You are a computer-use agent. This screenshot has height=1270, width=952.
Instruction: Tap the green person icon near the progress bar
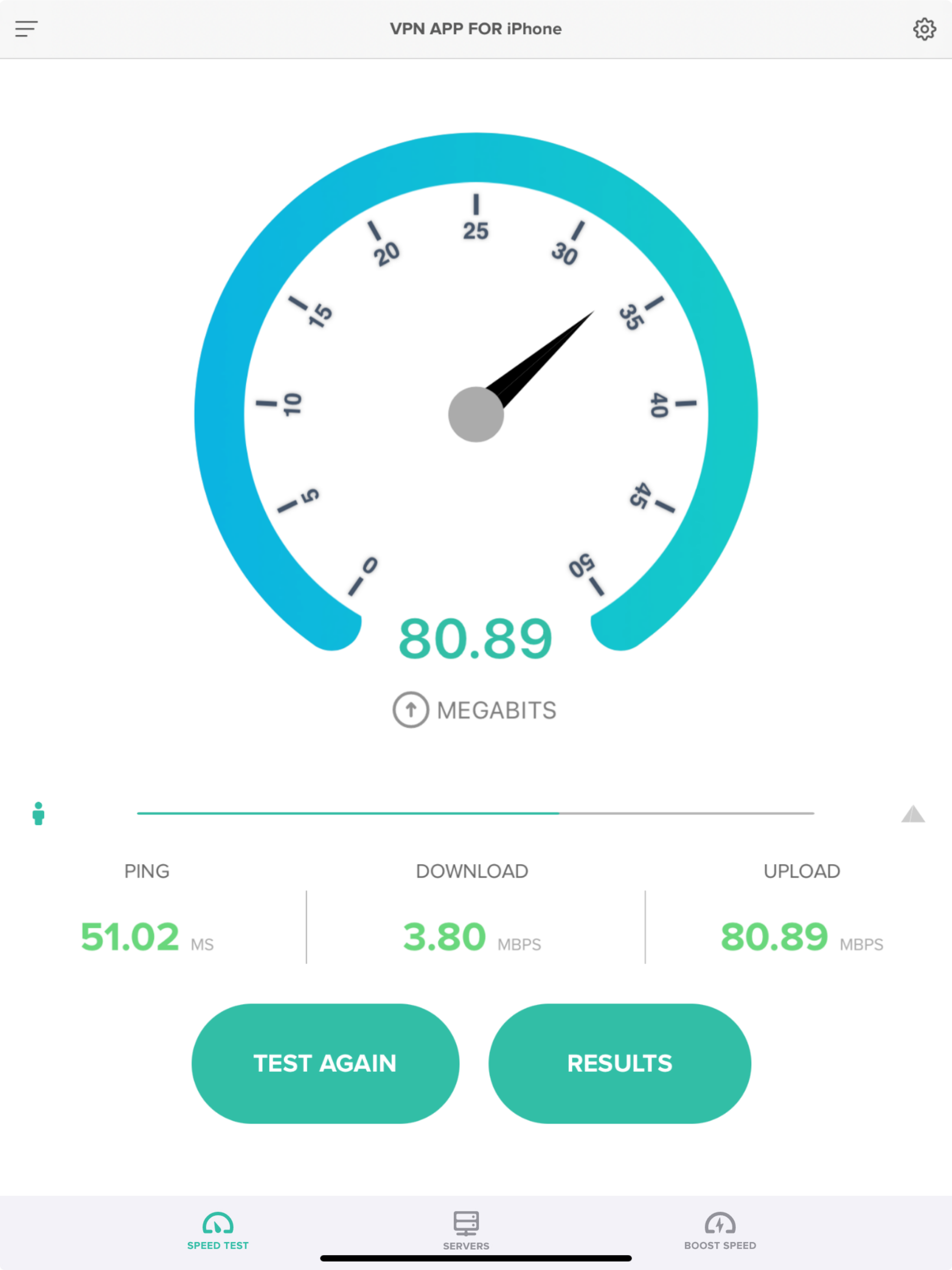pos(38,814)
